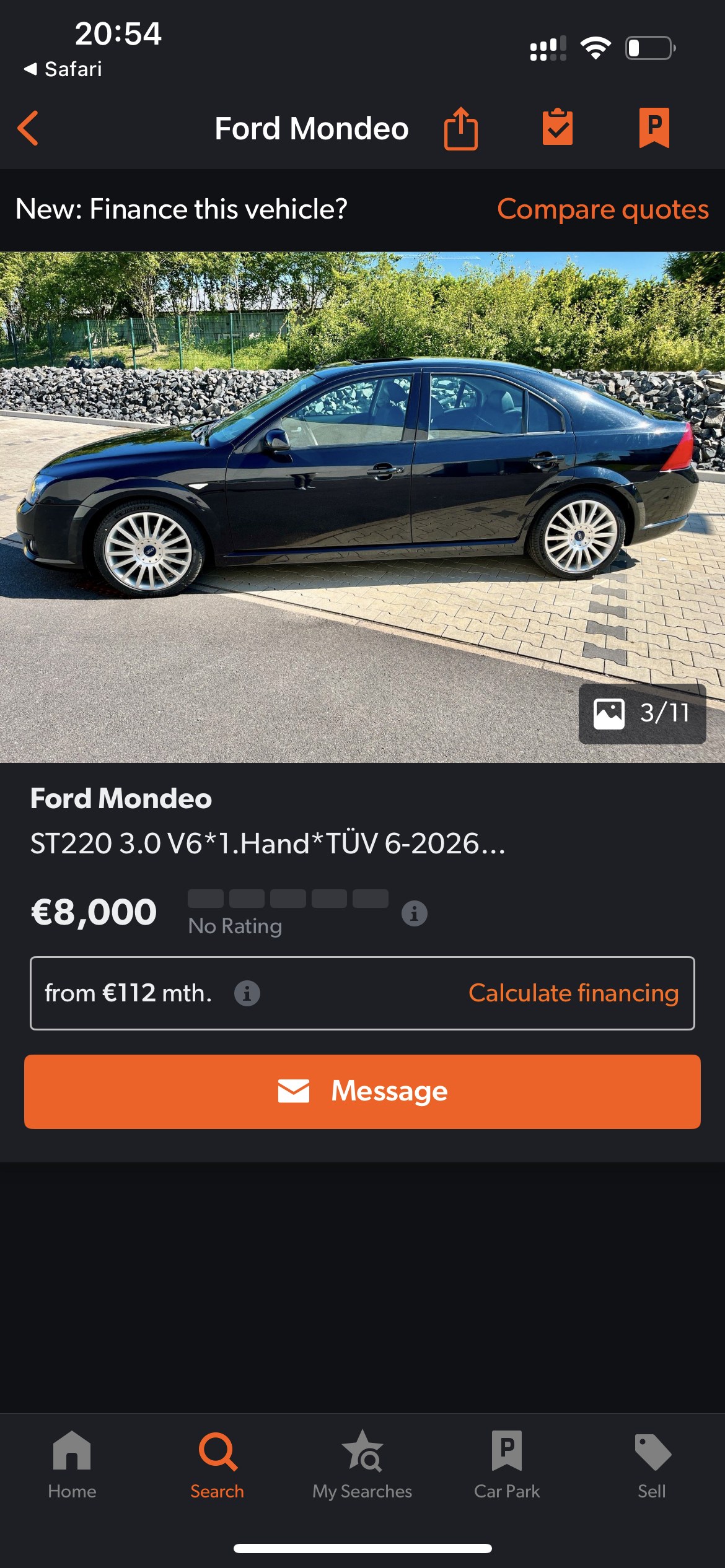Go back with the orange arrow
Image resolution: width=725 pixels, height=1568 pixels.
[x=29, y=128]
